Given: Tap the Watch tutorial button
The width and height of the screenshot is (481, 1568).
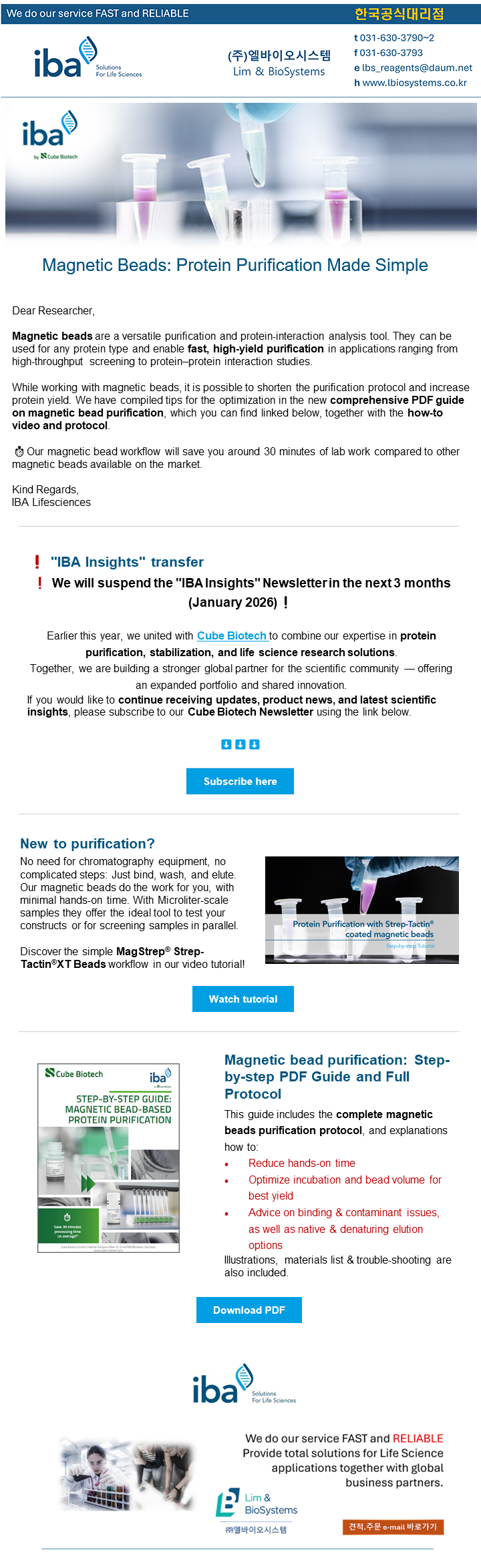Looking at the screenshot, I should coord(243,999).
